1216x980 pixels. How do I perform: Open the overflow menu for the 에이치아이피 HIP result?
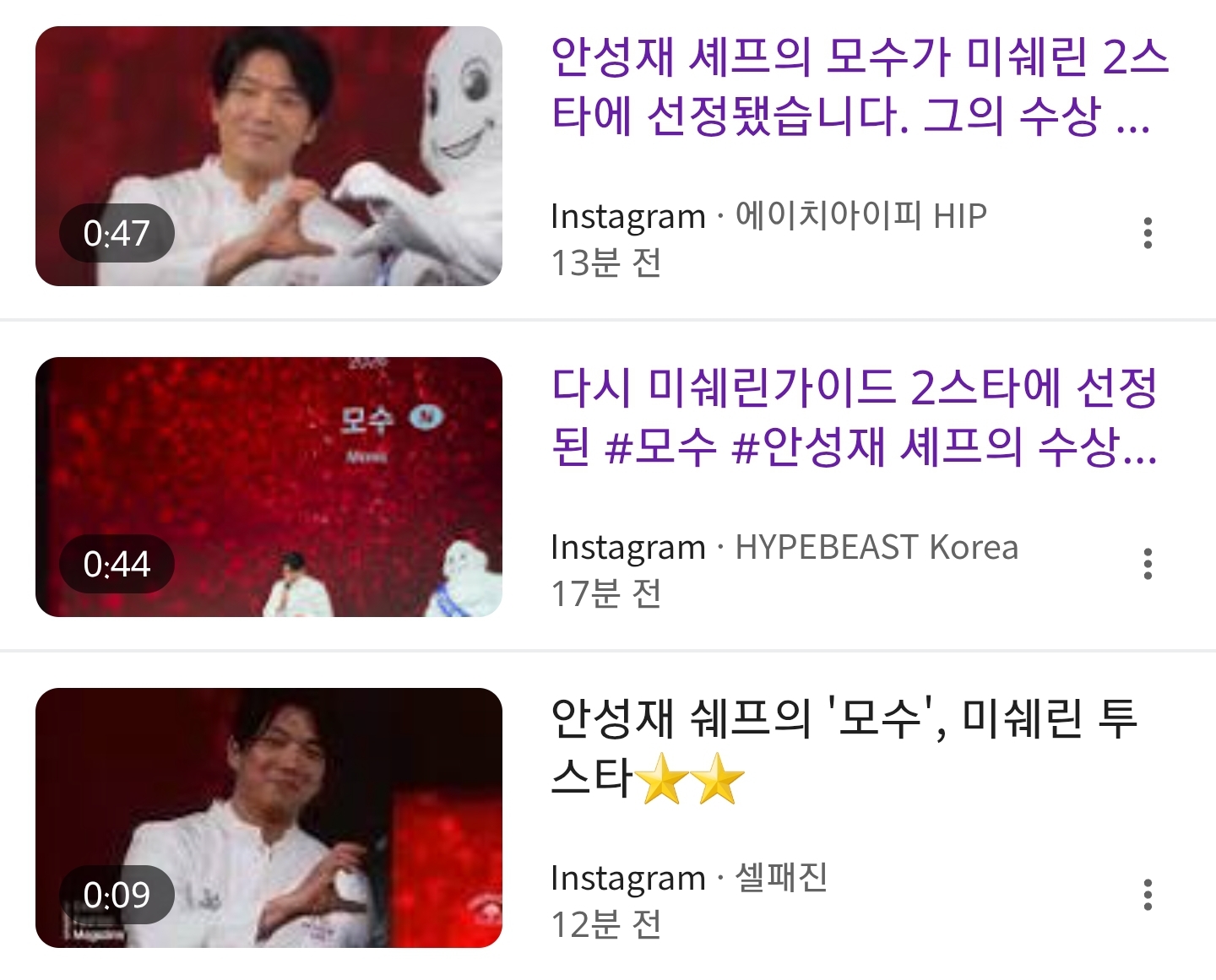click(1147, 233)
